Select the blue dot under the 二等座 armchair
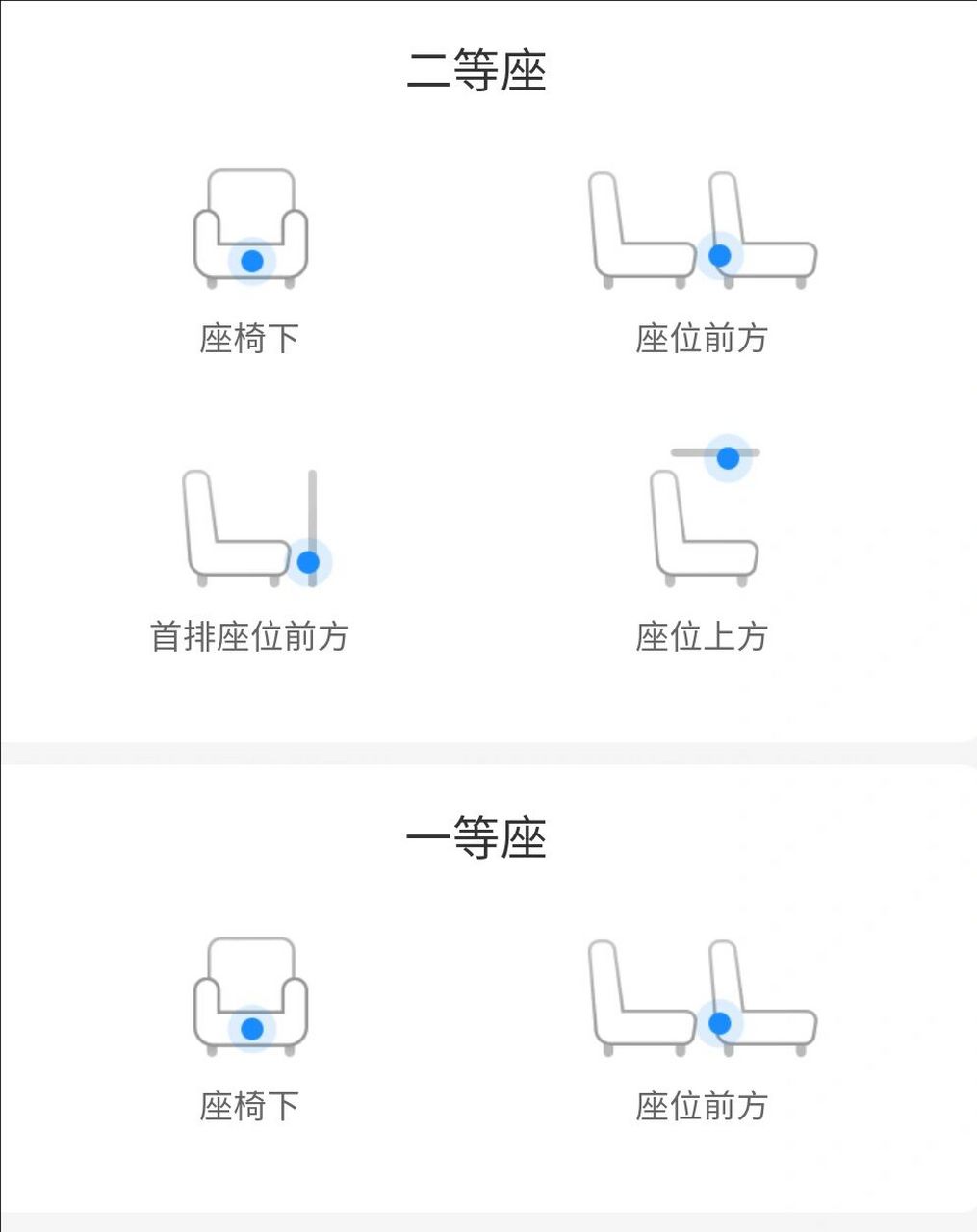 (x=252, y=261)
